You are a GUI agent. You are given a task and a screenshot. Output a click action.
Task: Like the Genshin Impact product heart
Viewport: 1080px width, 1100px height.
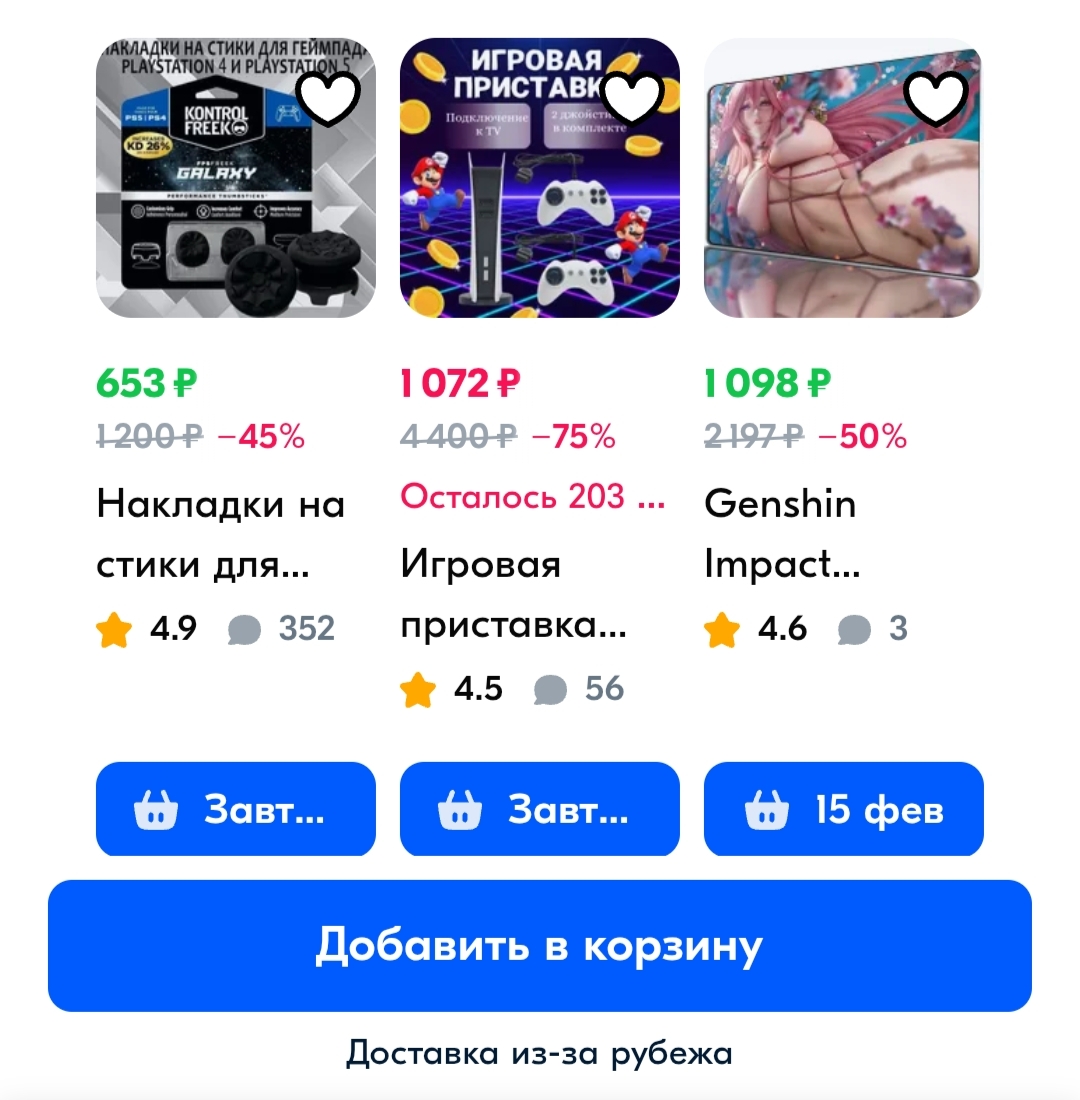[x=937, y=98]
